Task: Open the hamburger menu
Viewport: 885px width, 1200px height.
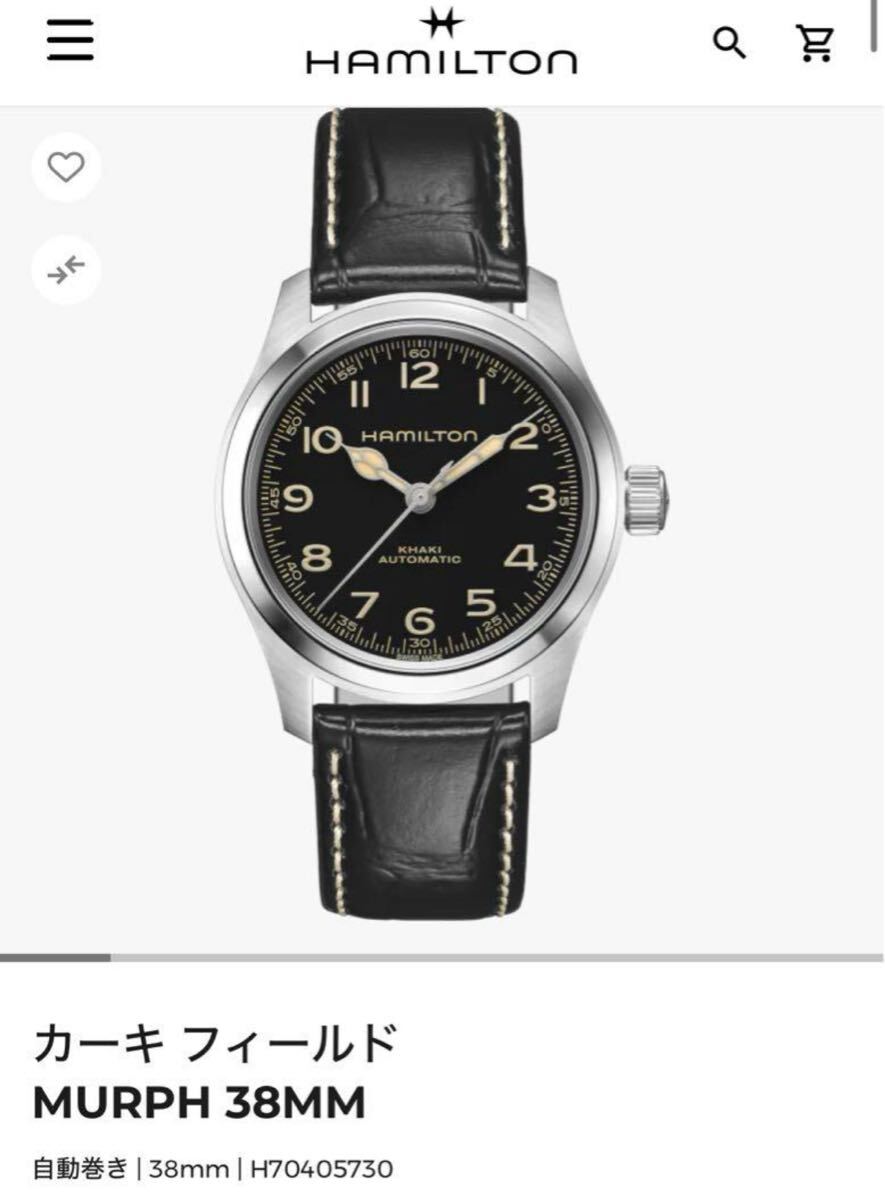Action: [70, 42]
